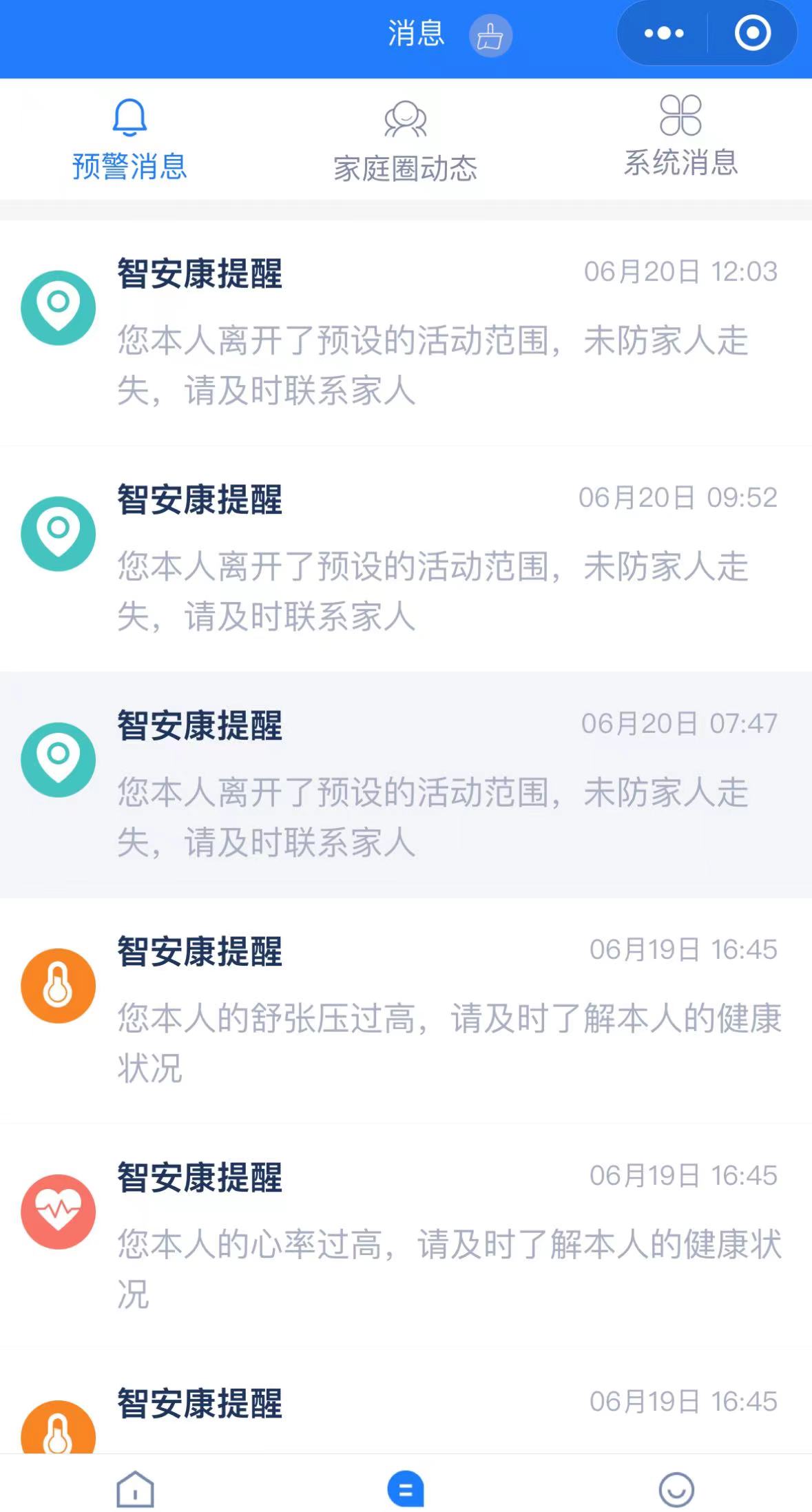Click the circle capsule button at top right
The image size is (812, 1512).
click(750, 31)
